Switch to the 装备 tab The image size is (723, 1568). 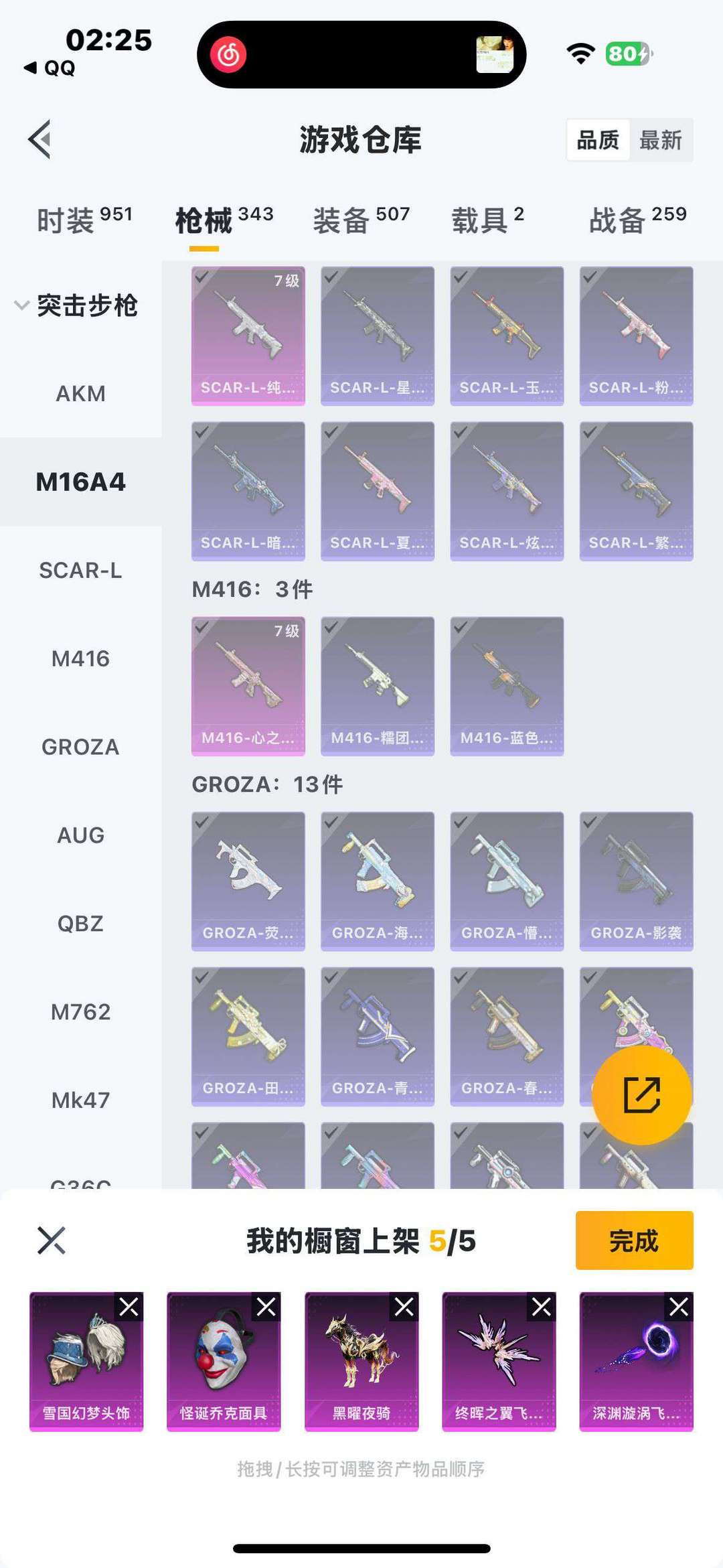pyautogui.click(x=361, y=220)
